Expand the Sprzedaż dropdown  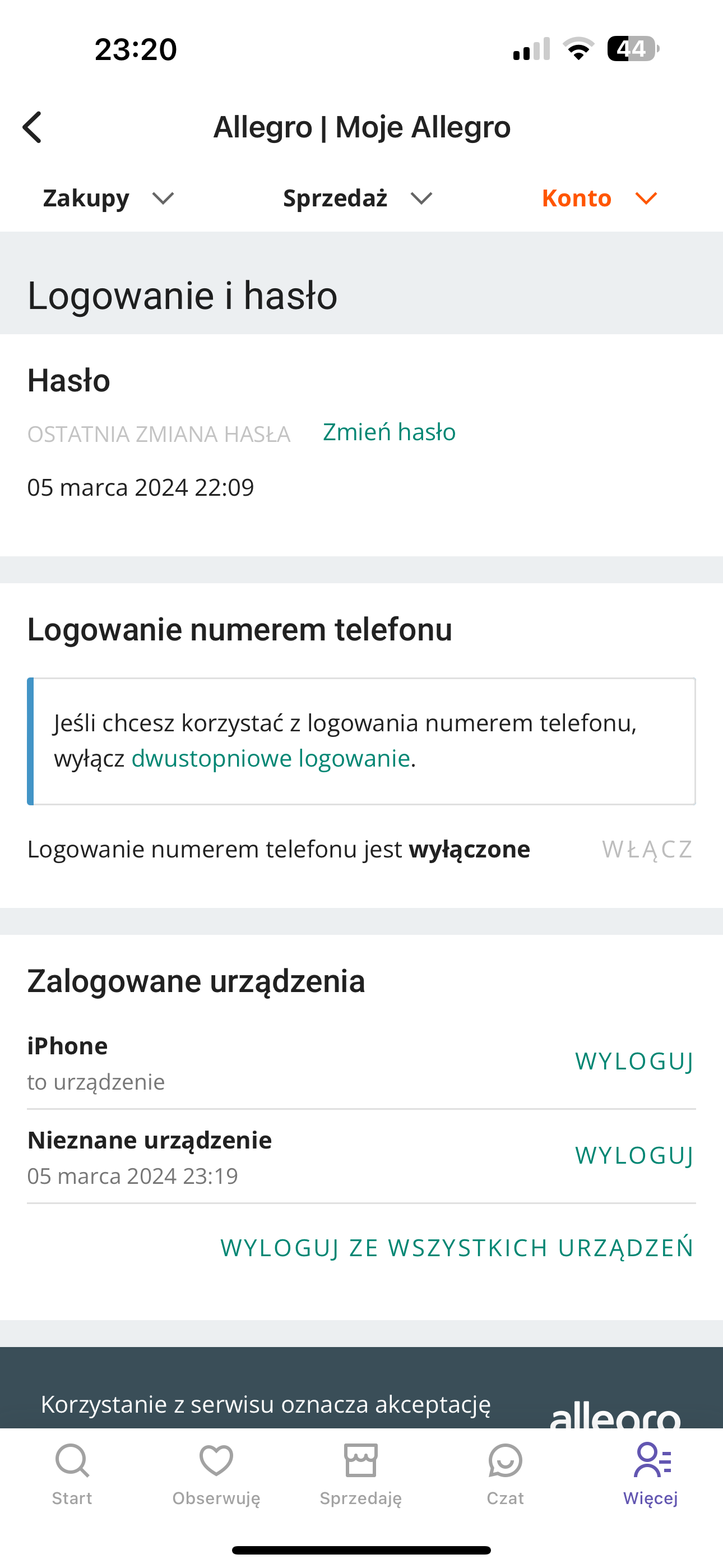click(x=358, y=199)
